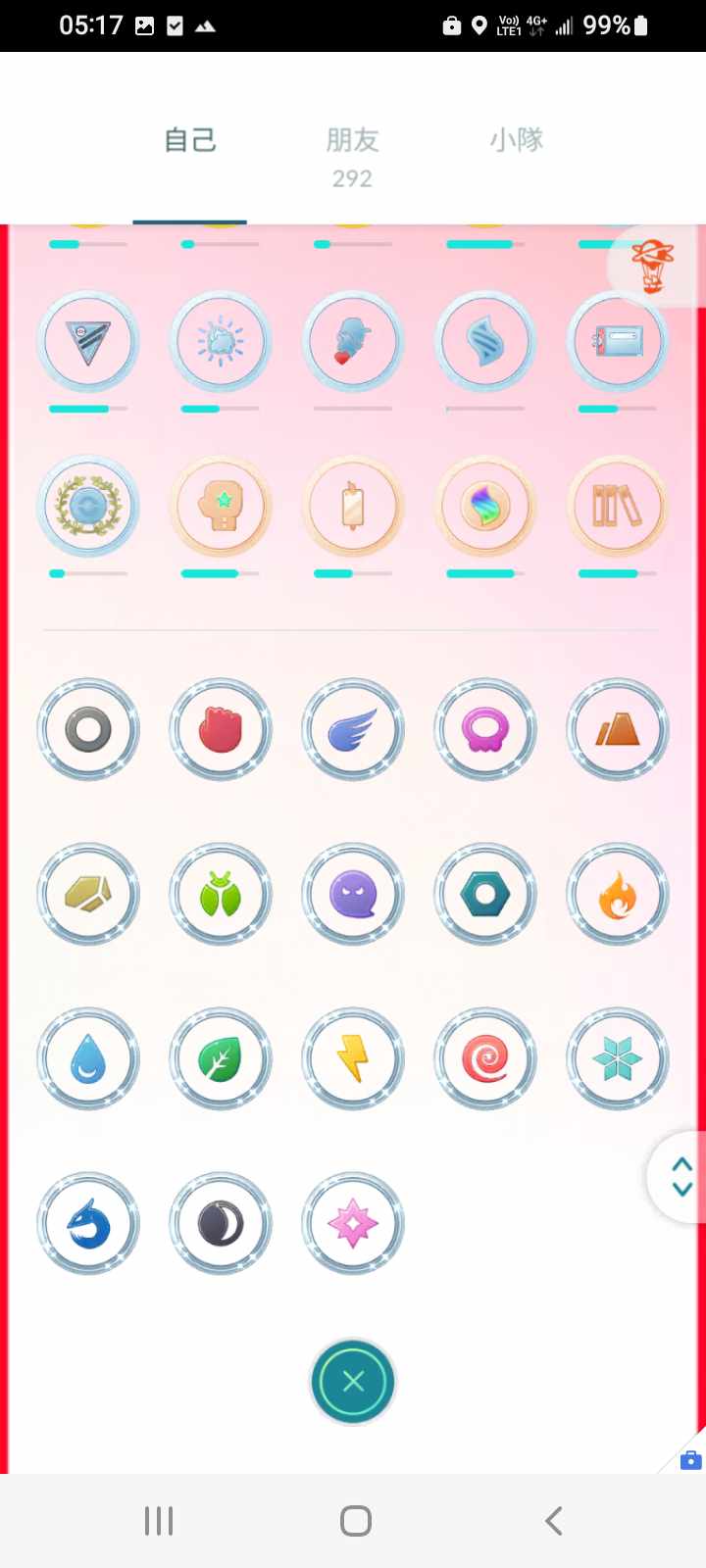Open the Fairy type star medal

(x=353, y=1224)
